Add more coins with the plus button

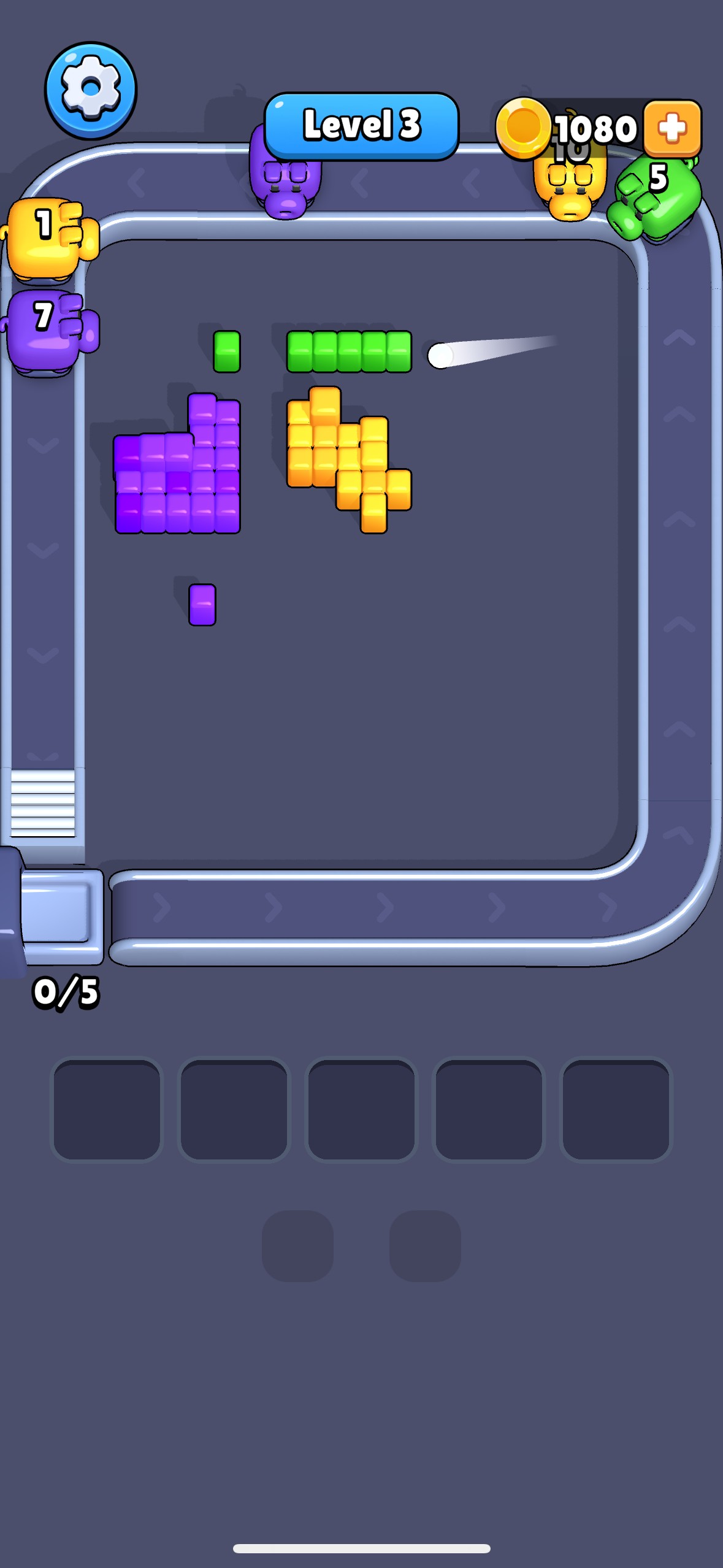672,128
